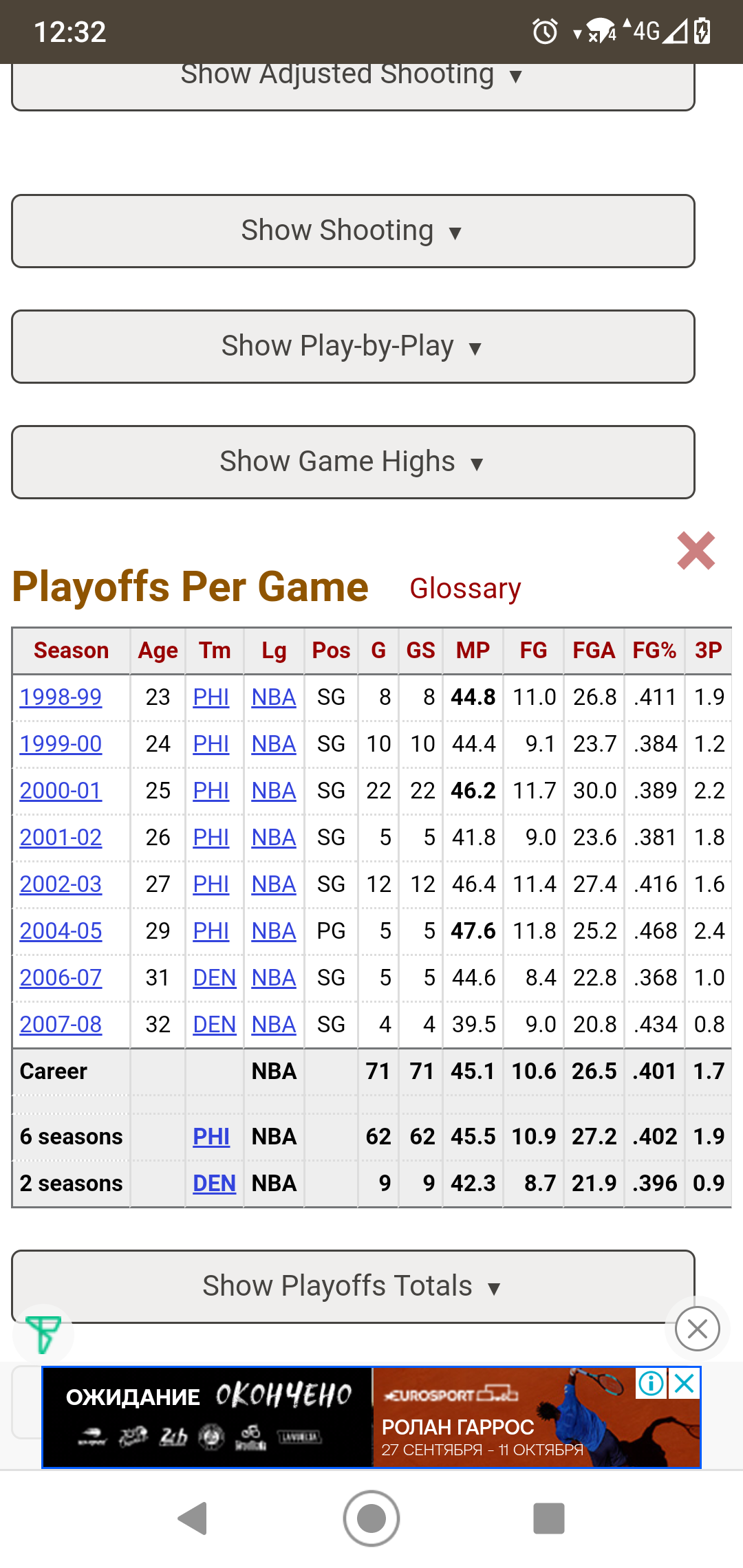The image size is (743, 1568).
Task: Open DEN team link in 2006-07 row
Action: click(214, 978)
